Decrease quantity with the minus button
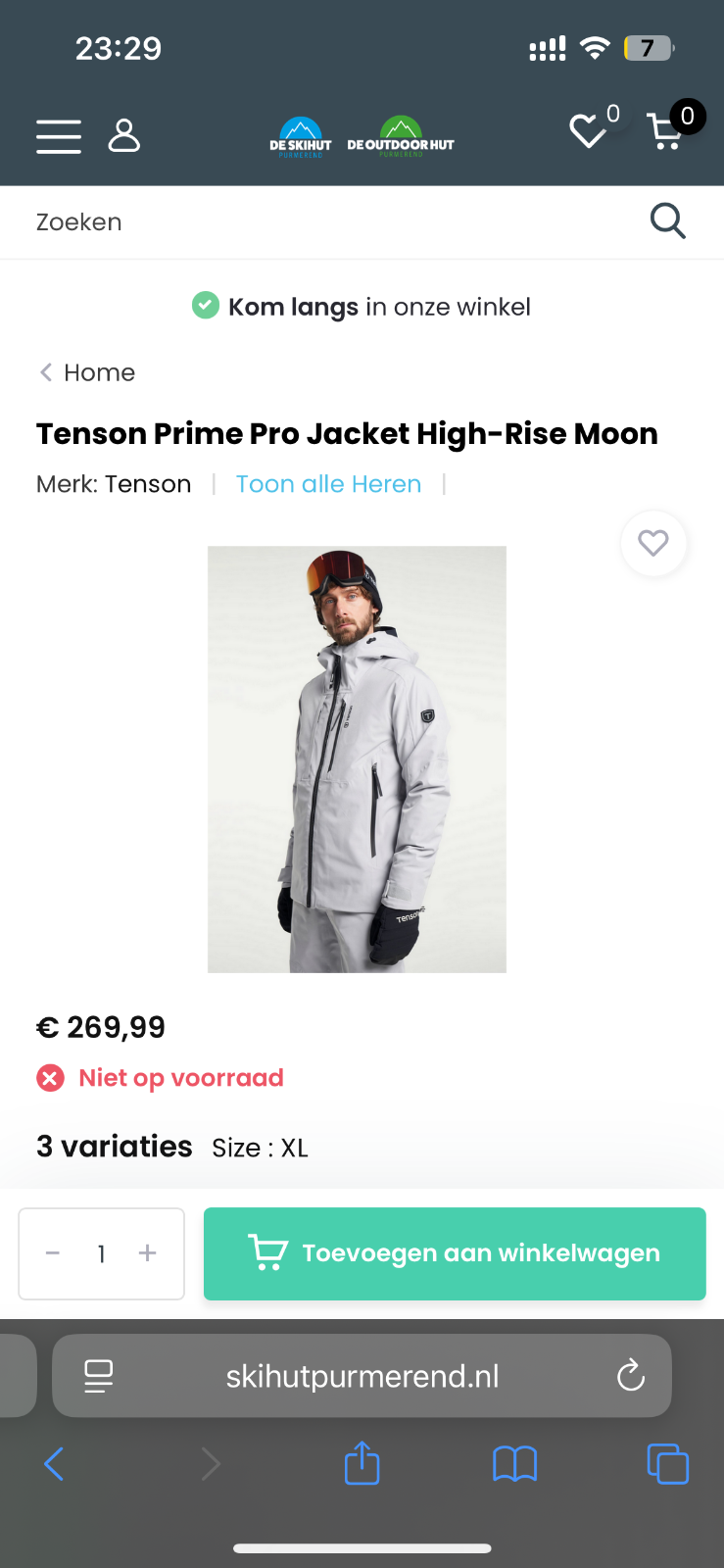Screen dimensions: 724x1568 [53, 1253]
